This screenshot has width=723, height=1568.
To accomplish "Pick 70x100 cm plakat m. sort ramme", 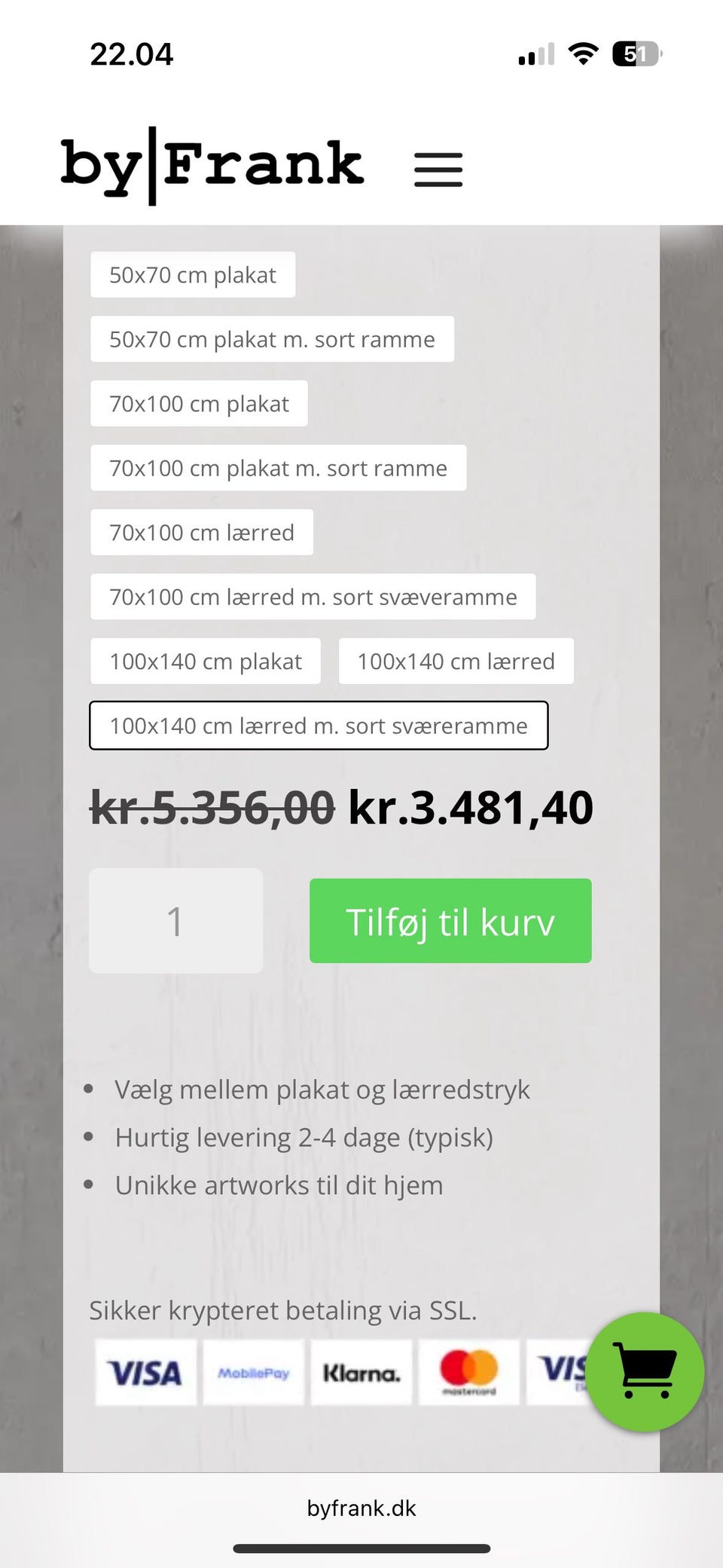I will (x=278, y=468).
